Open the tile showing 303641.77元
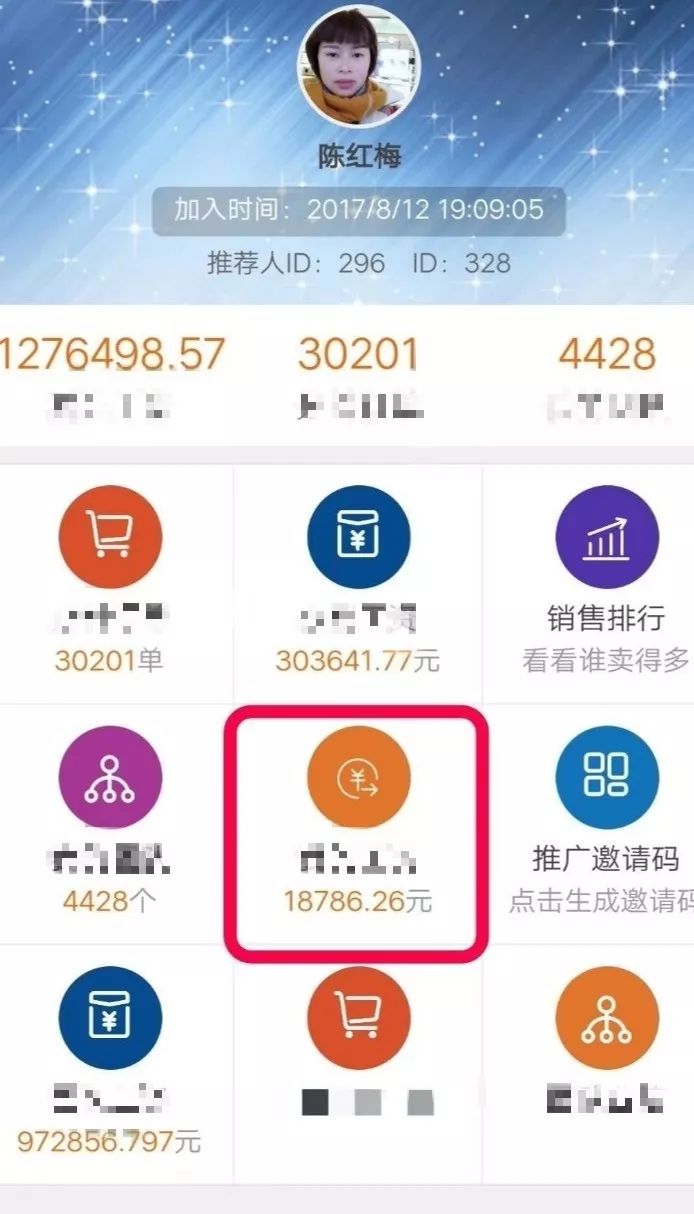The height and width of the screenshot is (1214, 694). 358,580
